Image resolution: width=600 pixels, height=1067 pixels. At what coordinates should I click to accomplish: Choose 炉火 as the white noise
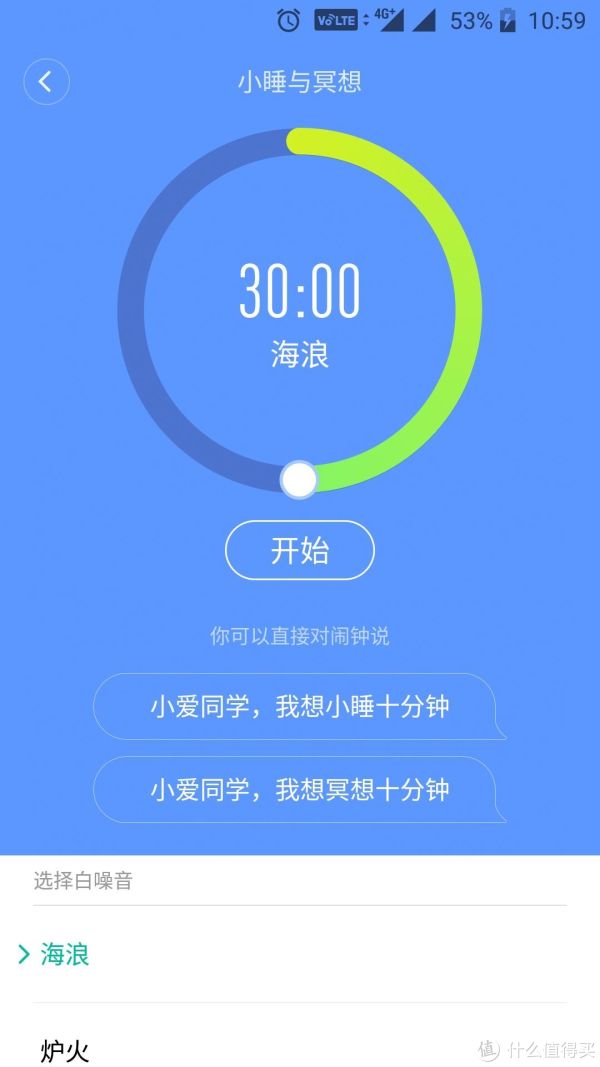click(x=66, y=1050)
